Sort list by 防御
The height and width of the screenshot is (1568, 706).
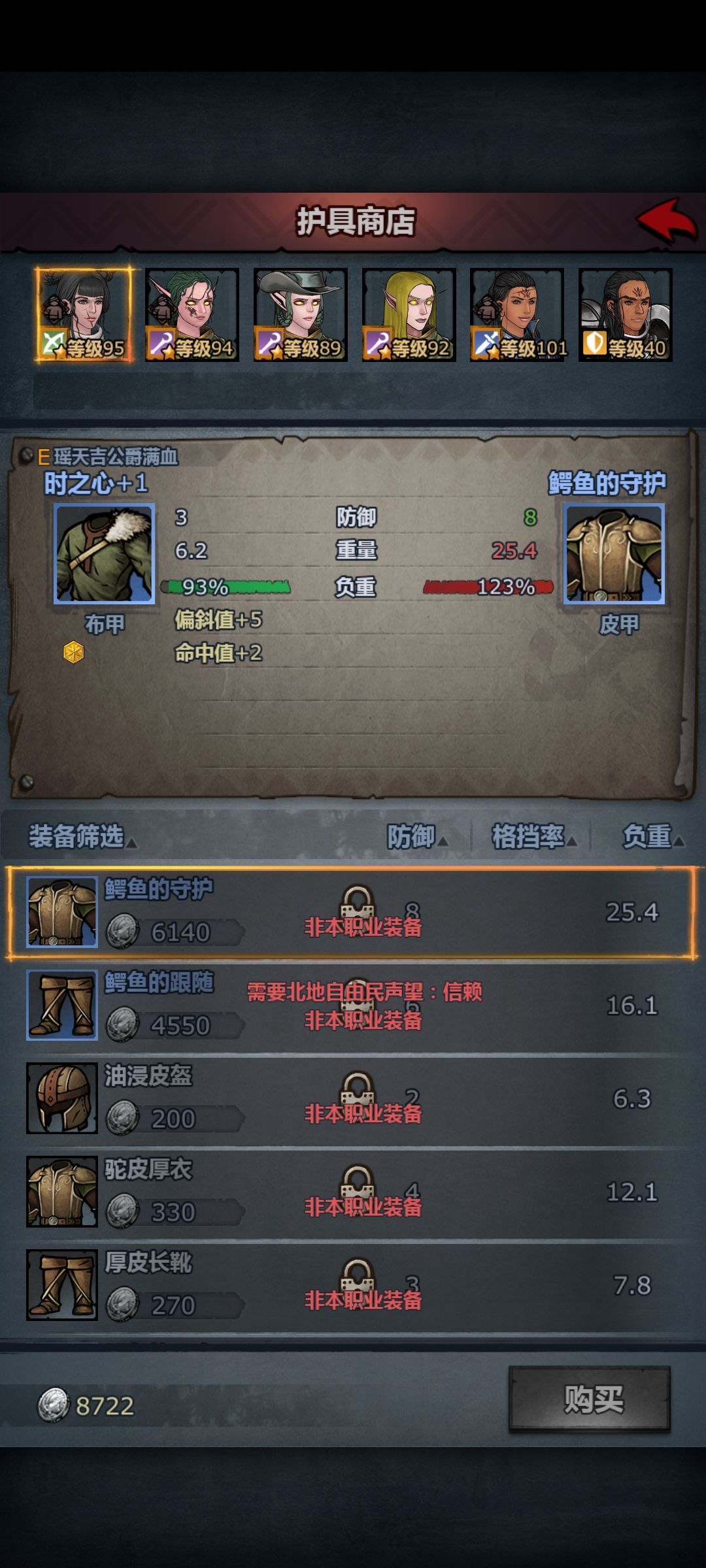pos(416,836)
